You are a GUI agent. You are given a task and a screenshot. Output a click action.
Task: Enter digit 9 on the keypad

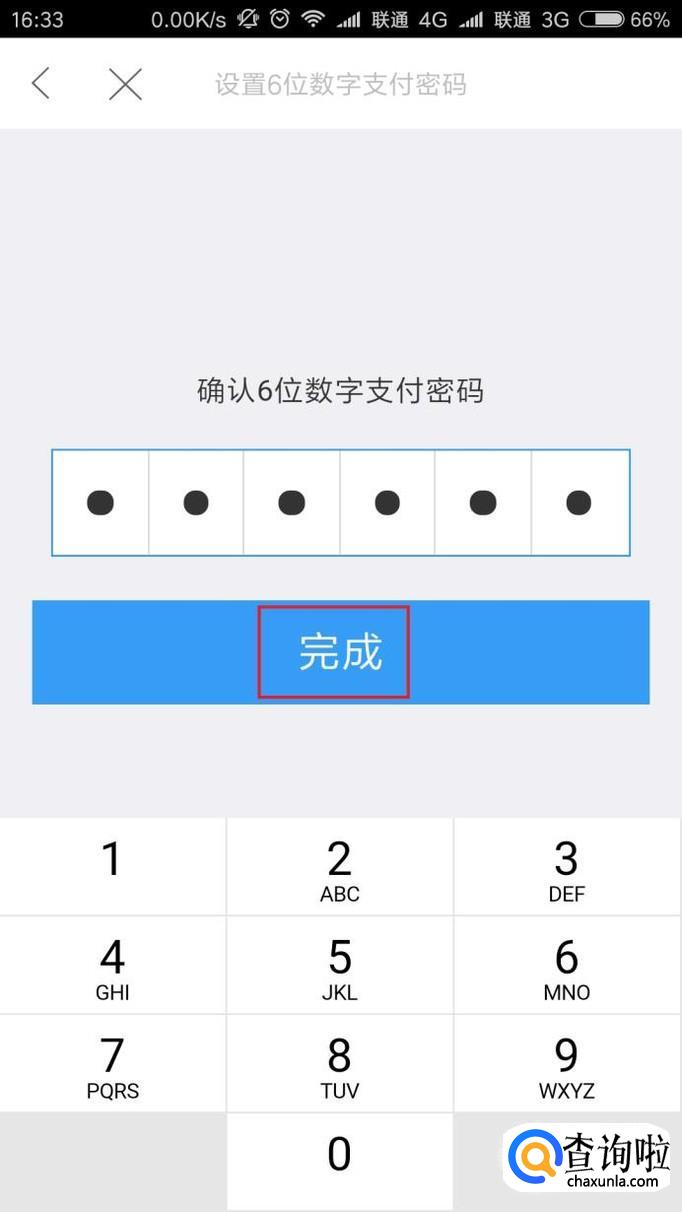567,1063
